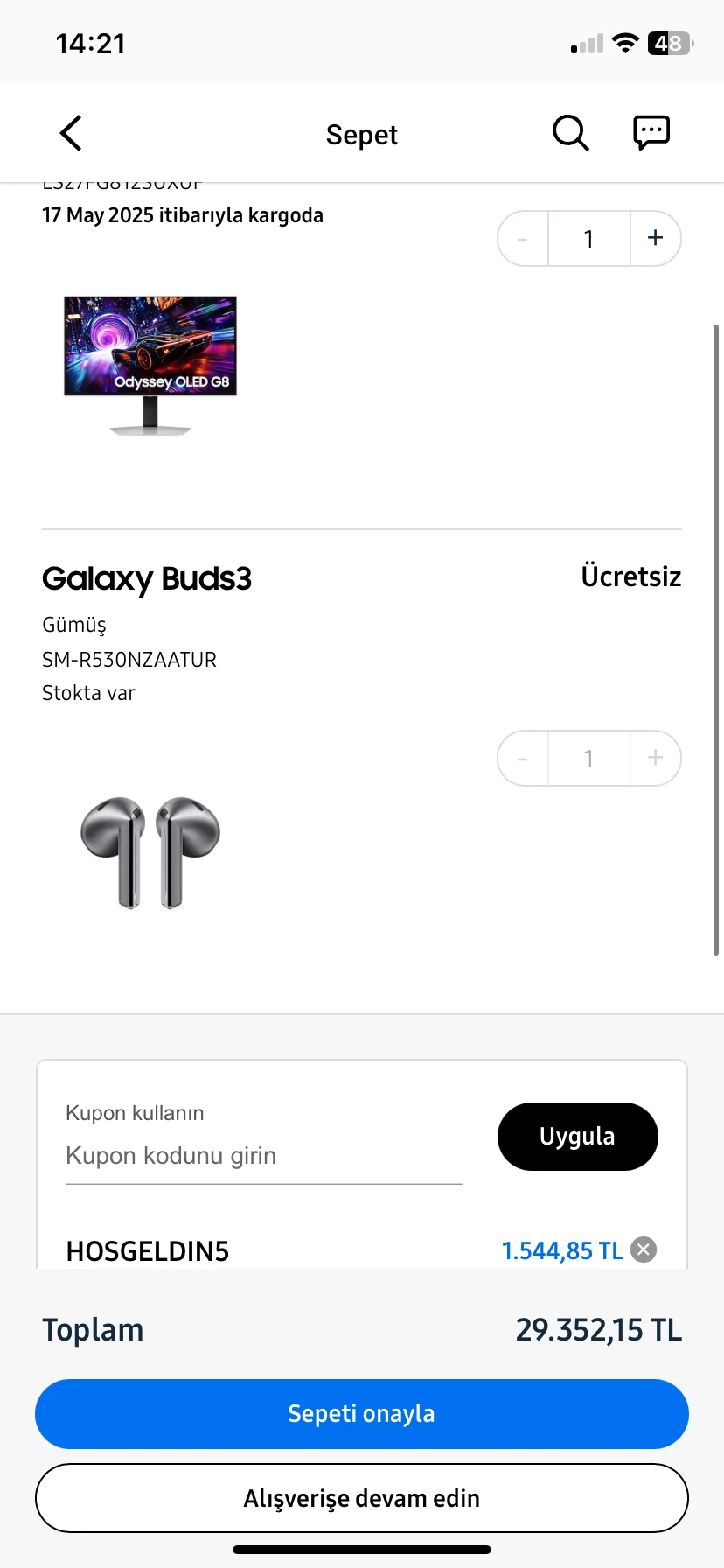Remove the HOSGELDIN5 coupon
Image resolution: width=724 pixels, height=1568 pixels.
(644, 1249)
